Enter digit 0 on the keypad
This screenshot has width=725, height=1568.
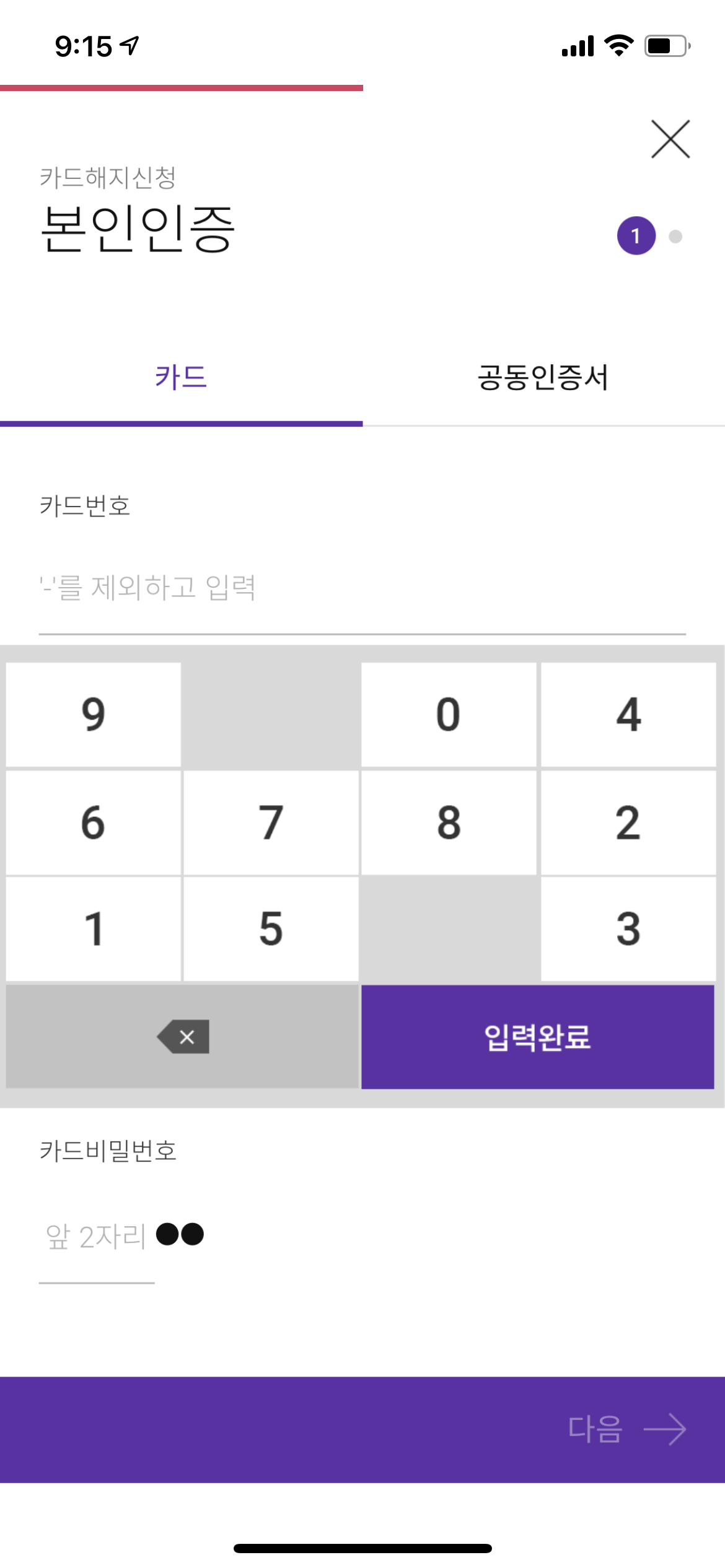(449, 715)
